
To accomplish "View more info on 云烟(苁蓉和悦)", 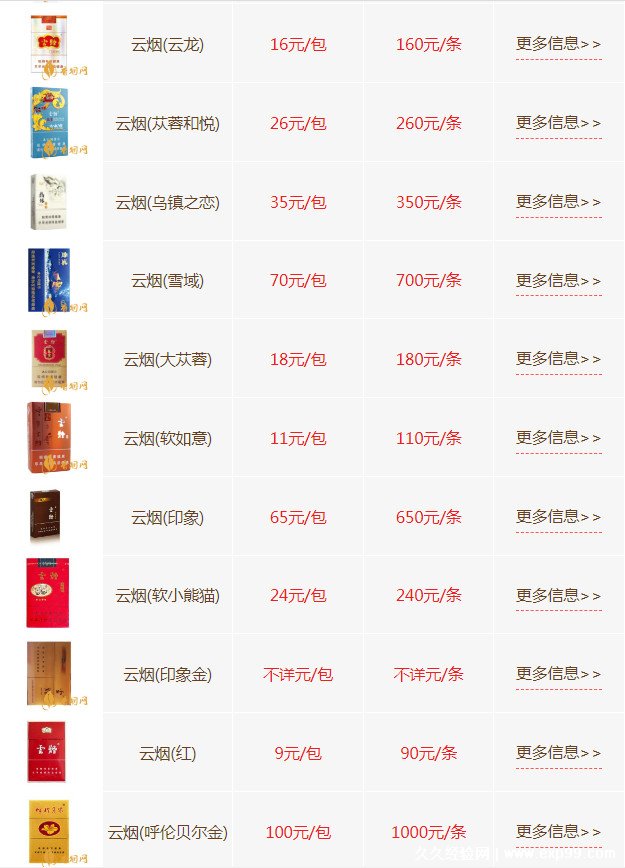I will (558, 123).
